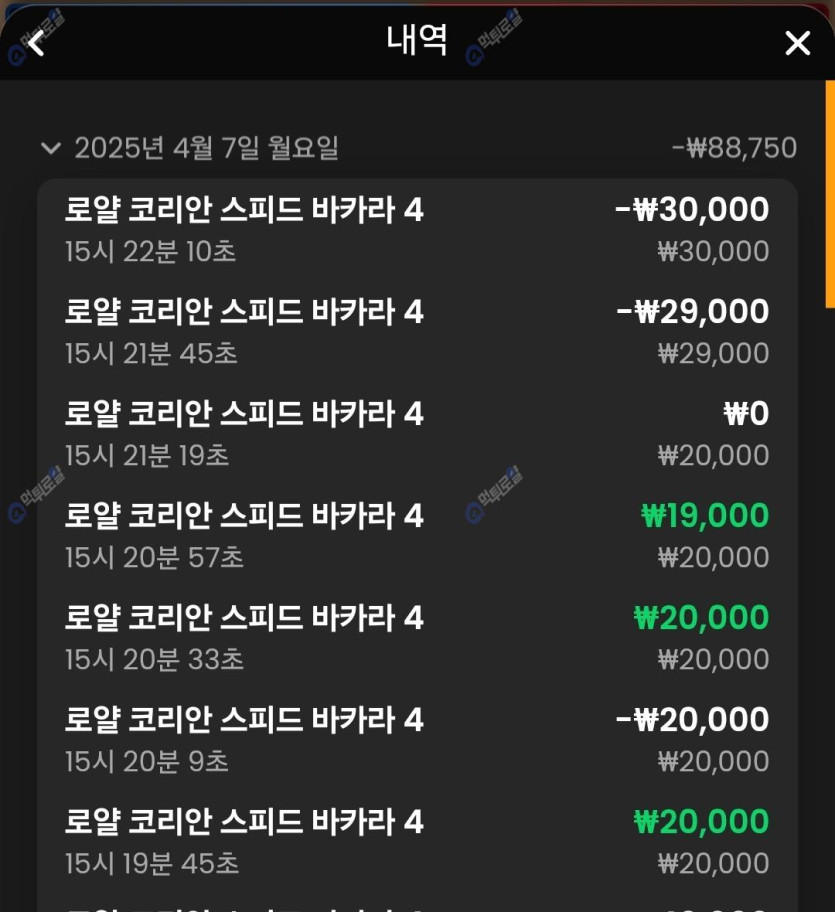This screenshot has width=835, height=912.
Task: Open the 15시 20분 33초 baccarat record
Action: (x=417, y=638)
